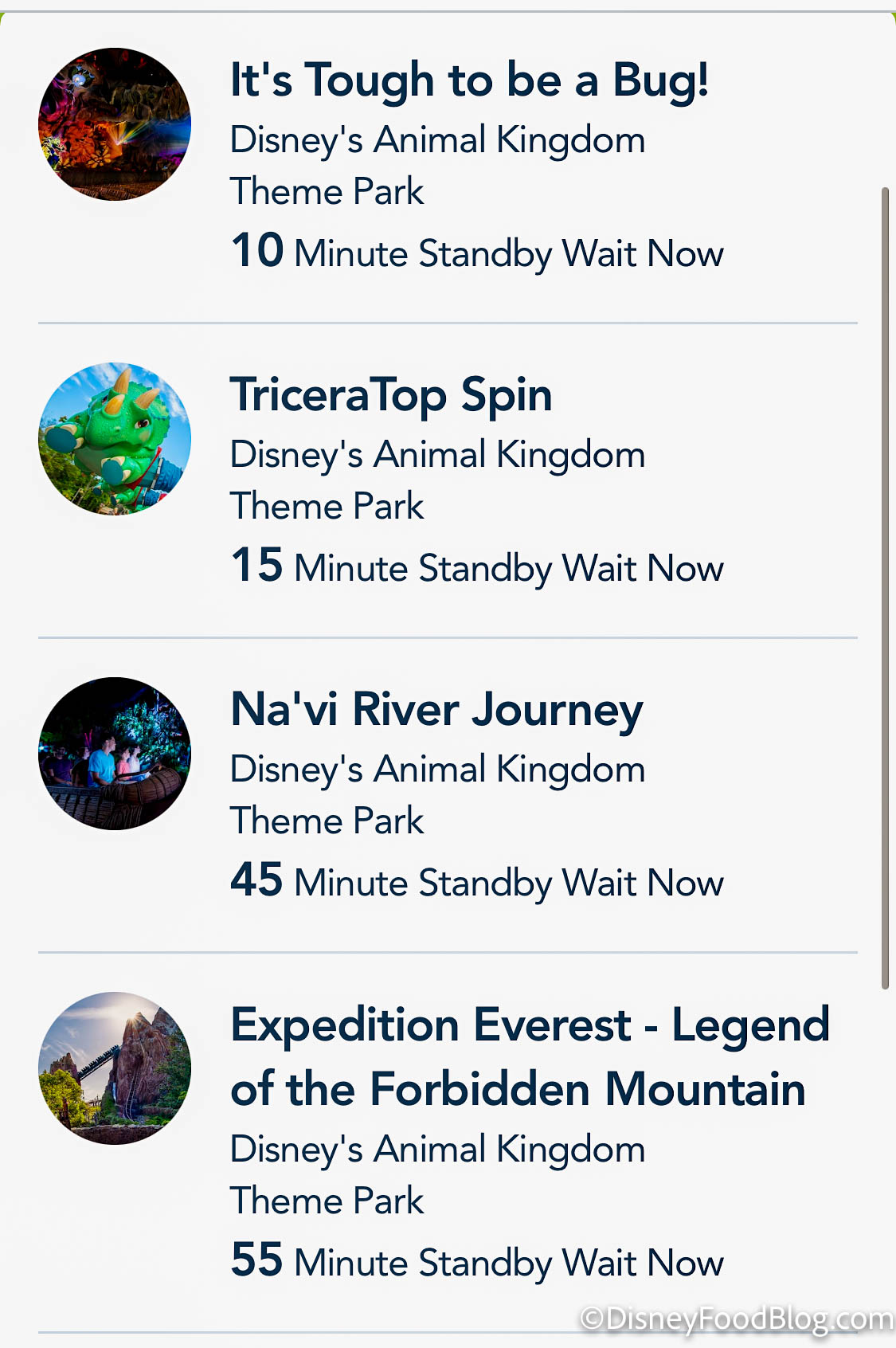Open It's Tough to be a Bug! attraction
The width and height of the screenshot is (896, 1348).
pyautogui.click(x=469, y=80)
